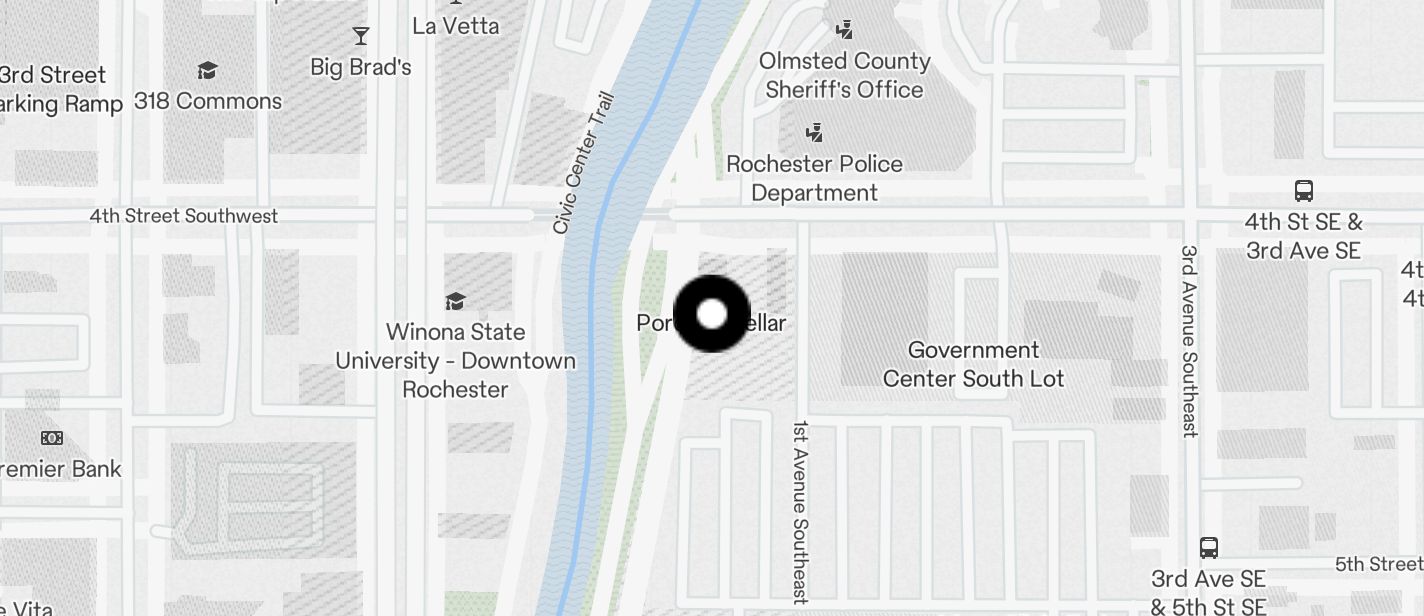Select the Big Brad's bar marker
Viewport: 1424px width, 616px height.
361,37
